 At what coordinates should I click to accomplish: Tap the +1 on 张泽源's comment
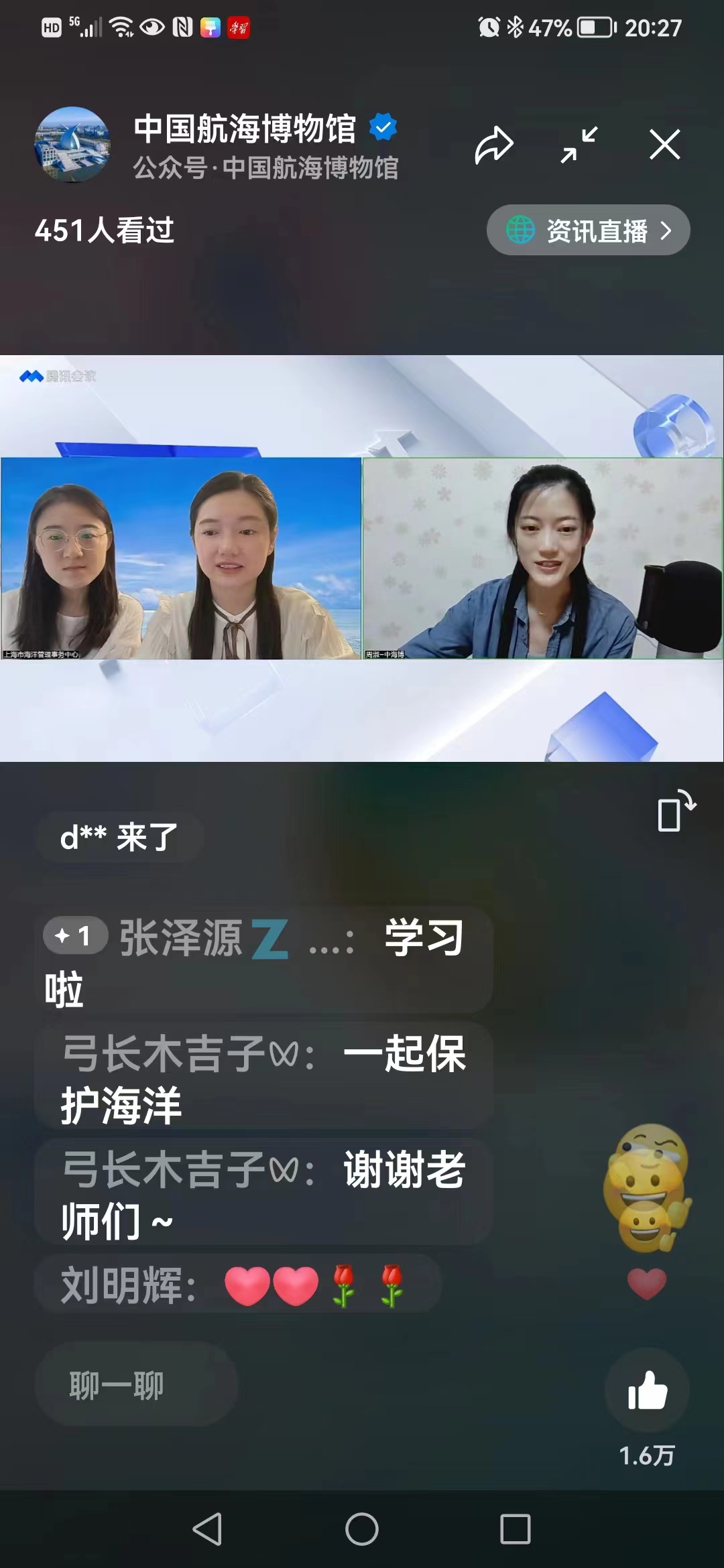click(75, 935)
